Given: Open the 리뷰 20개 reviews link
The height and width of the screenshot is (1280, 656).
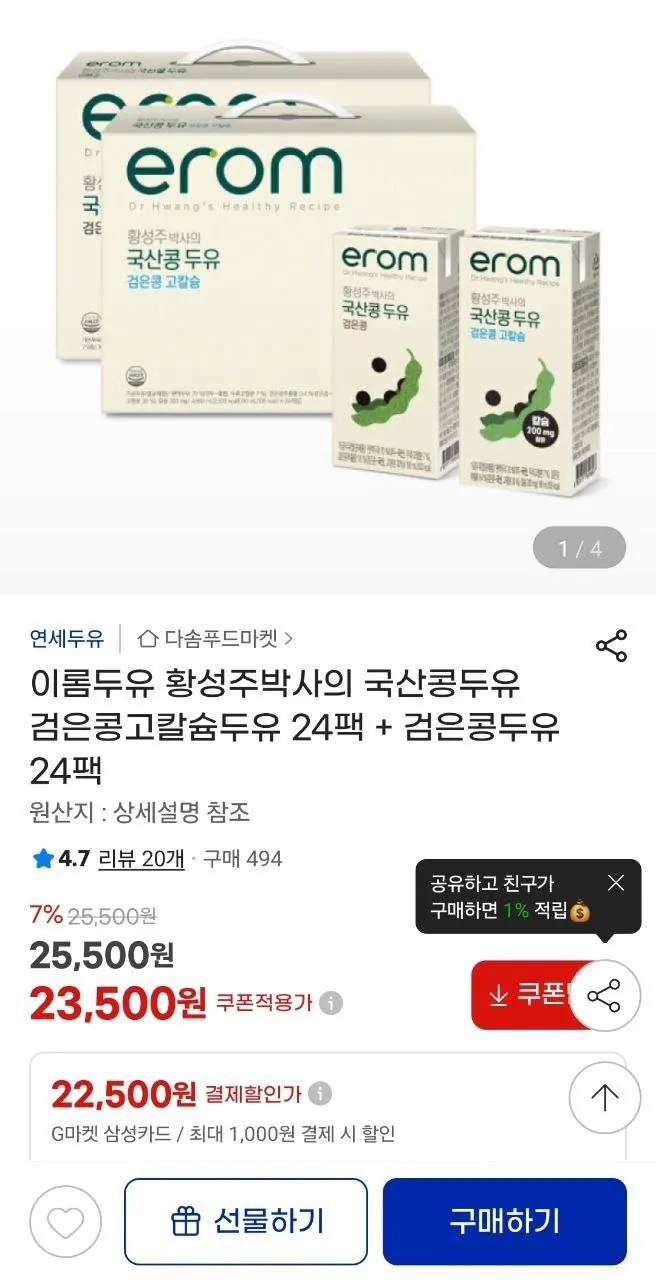Looking at the screenshot, I should pyautogui.click(x=141, y=858).
